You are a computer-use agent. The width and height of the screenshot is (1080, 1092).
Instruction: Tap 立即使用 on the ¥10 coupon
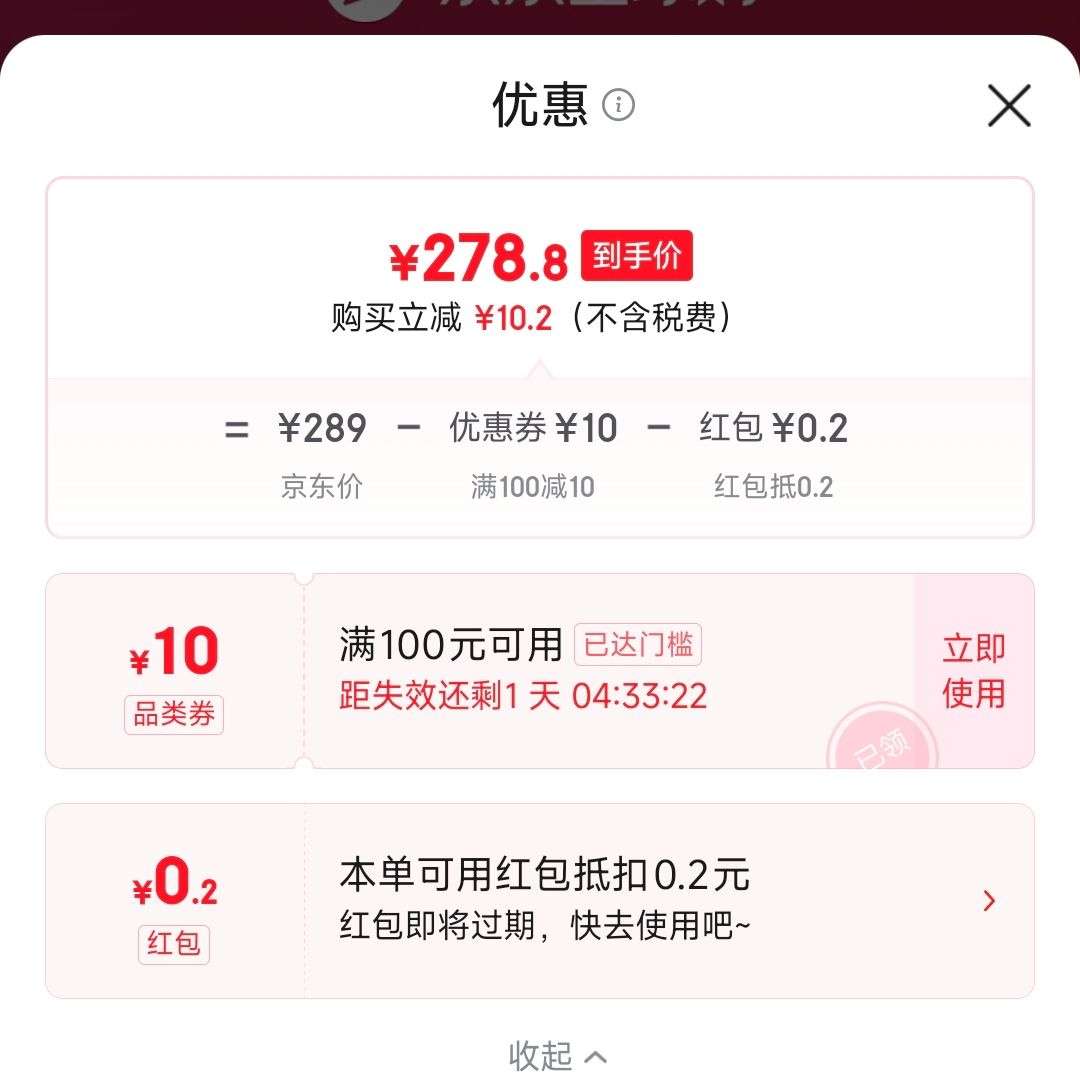pos(973,671)
